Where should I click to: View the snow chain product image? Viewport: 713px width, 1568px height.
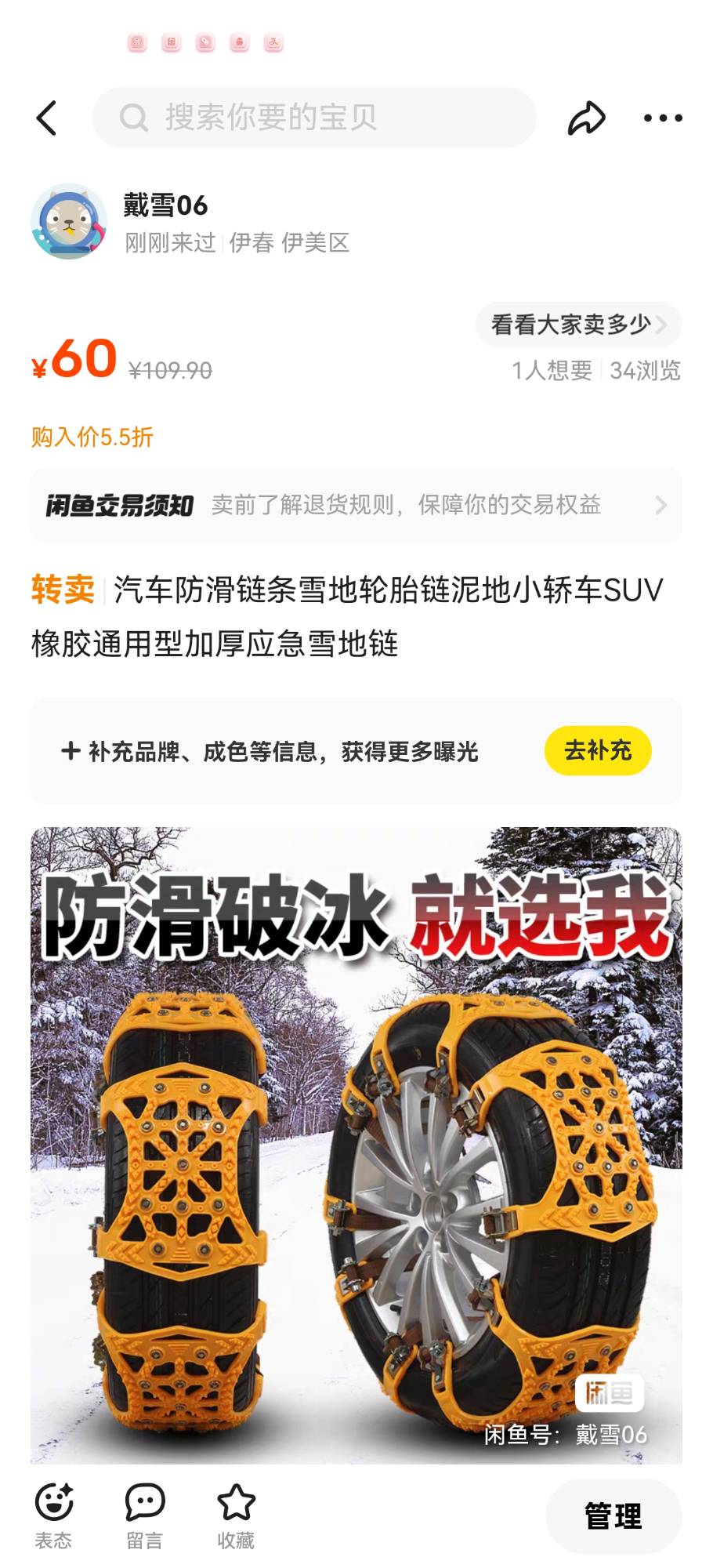(356, 1145)
